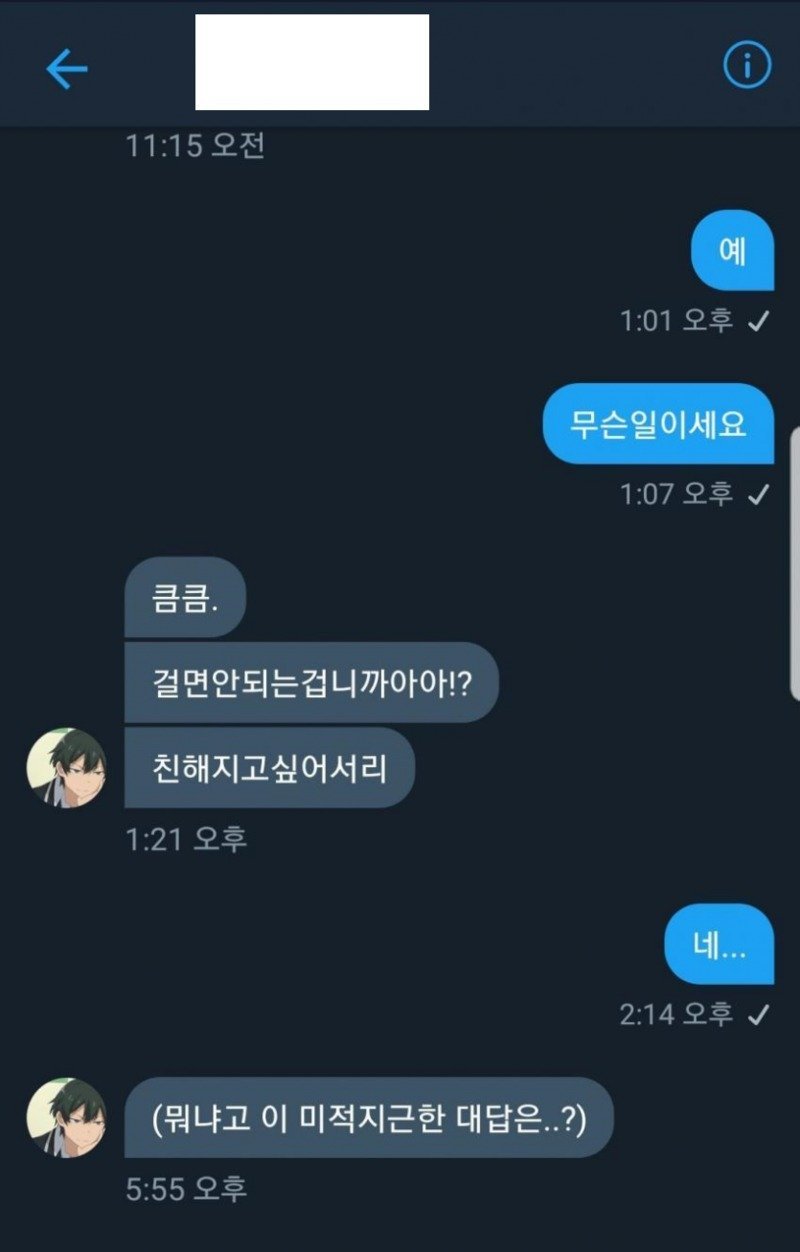Go back with the arrow icon
Image resolution: width=800 pixels, height=1252 pixels.
(x=67, y=68)
